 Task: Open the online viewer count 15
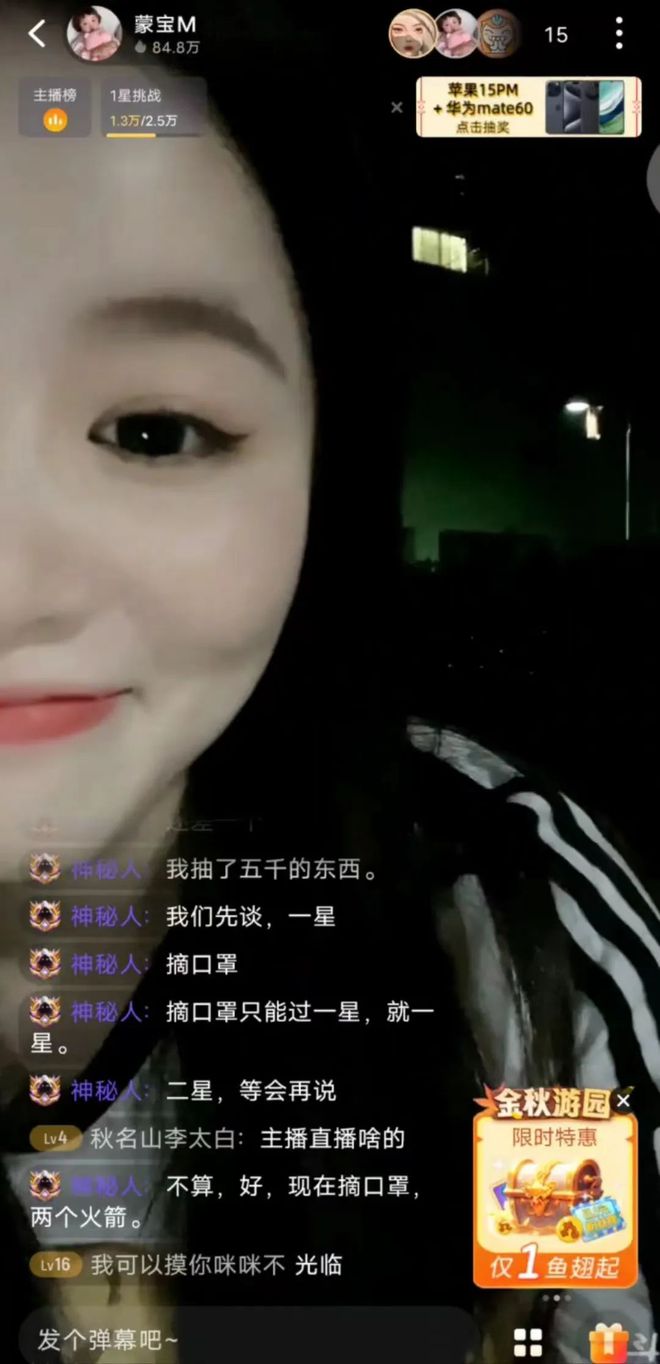[556, 35]
